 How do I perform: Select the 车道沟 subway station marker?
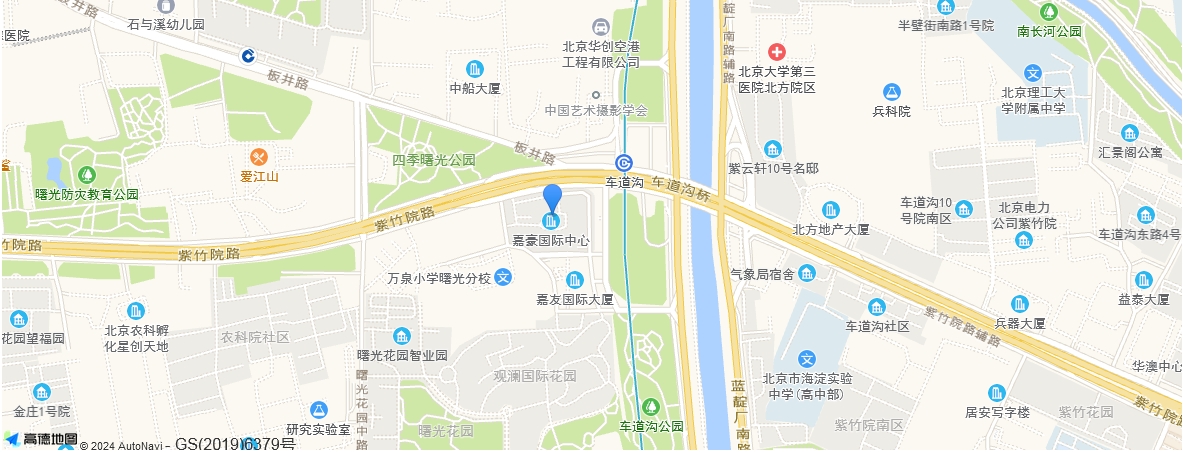625,162
